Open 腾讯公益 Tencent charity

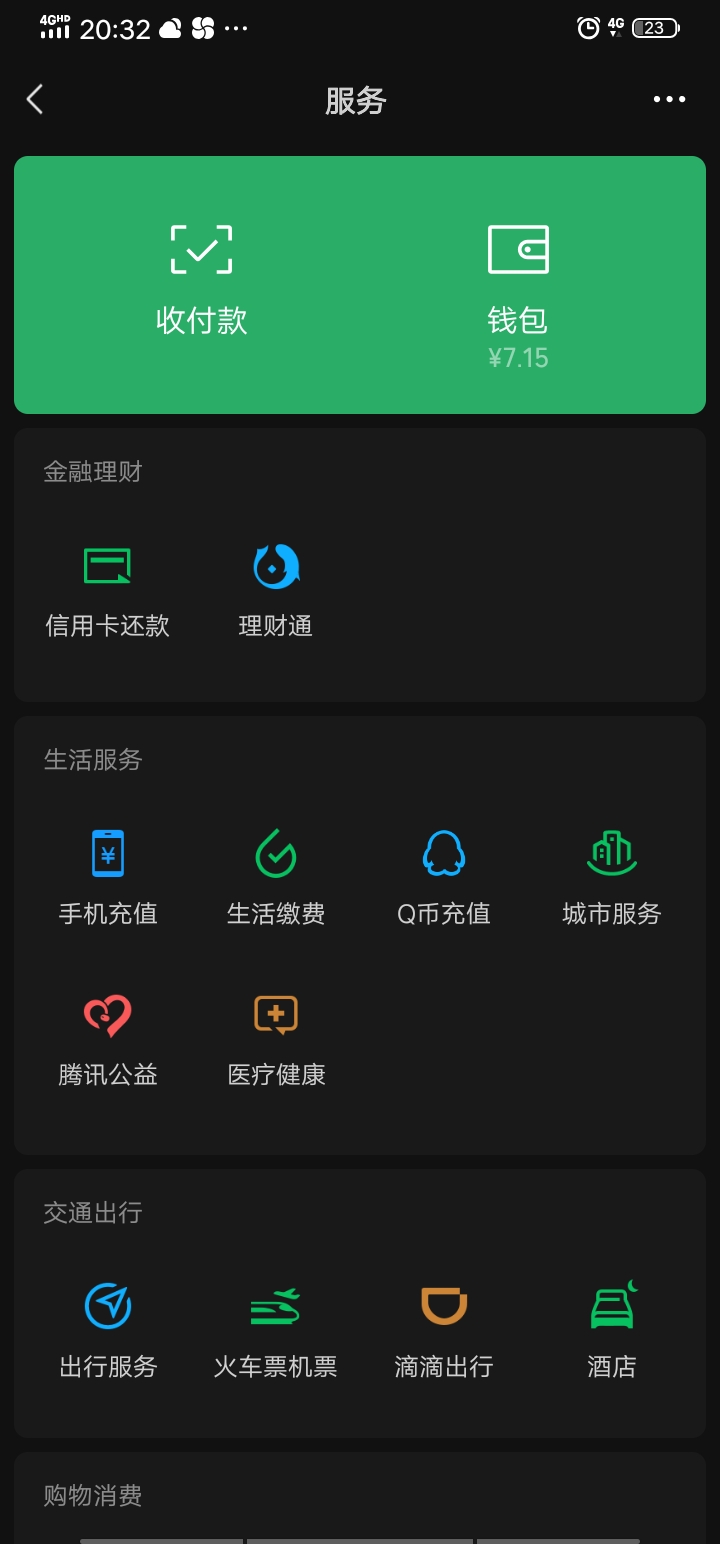point(107,1037)
